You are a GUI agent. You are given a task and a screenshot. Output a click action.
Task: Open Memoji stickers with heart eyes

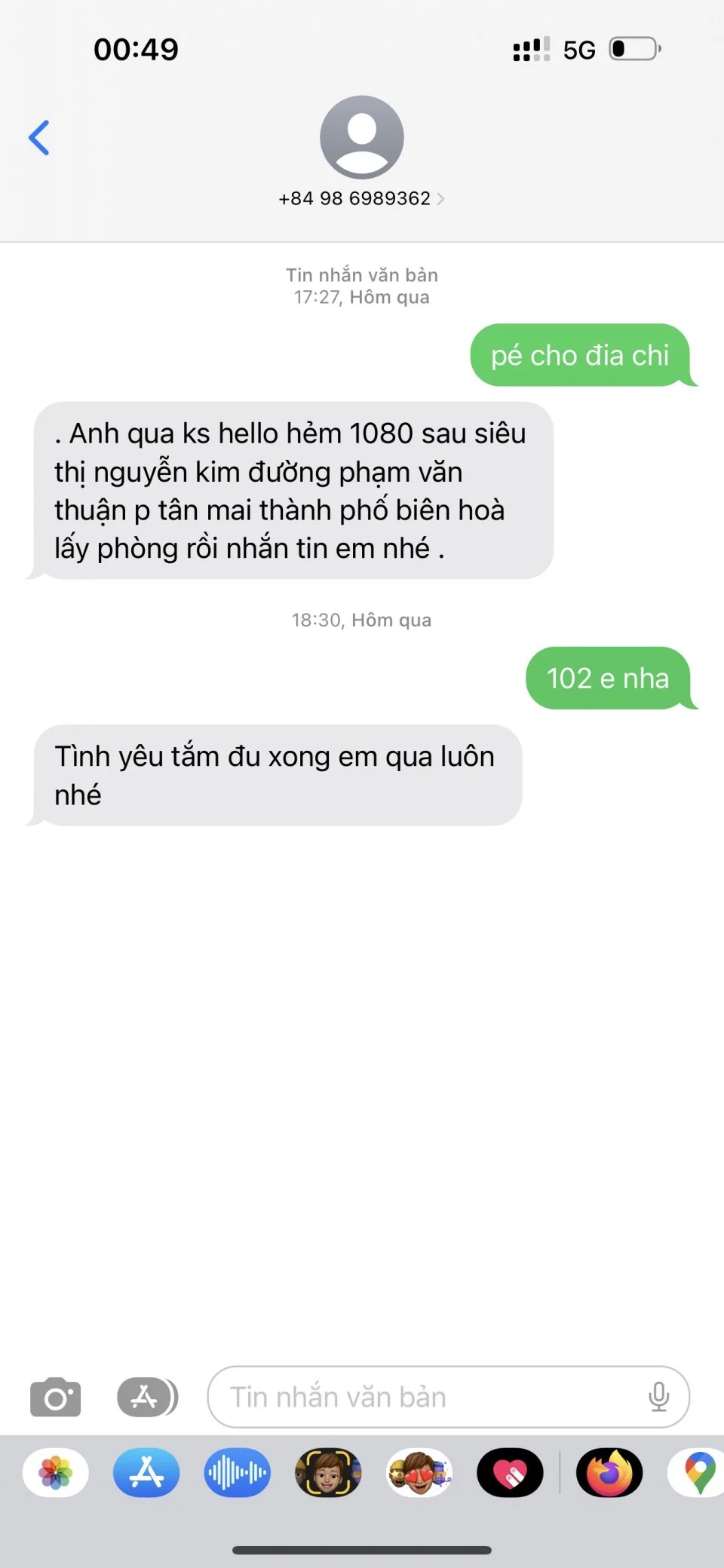click(419, 1472)
